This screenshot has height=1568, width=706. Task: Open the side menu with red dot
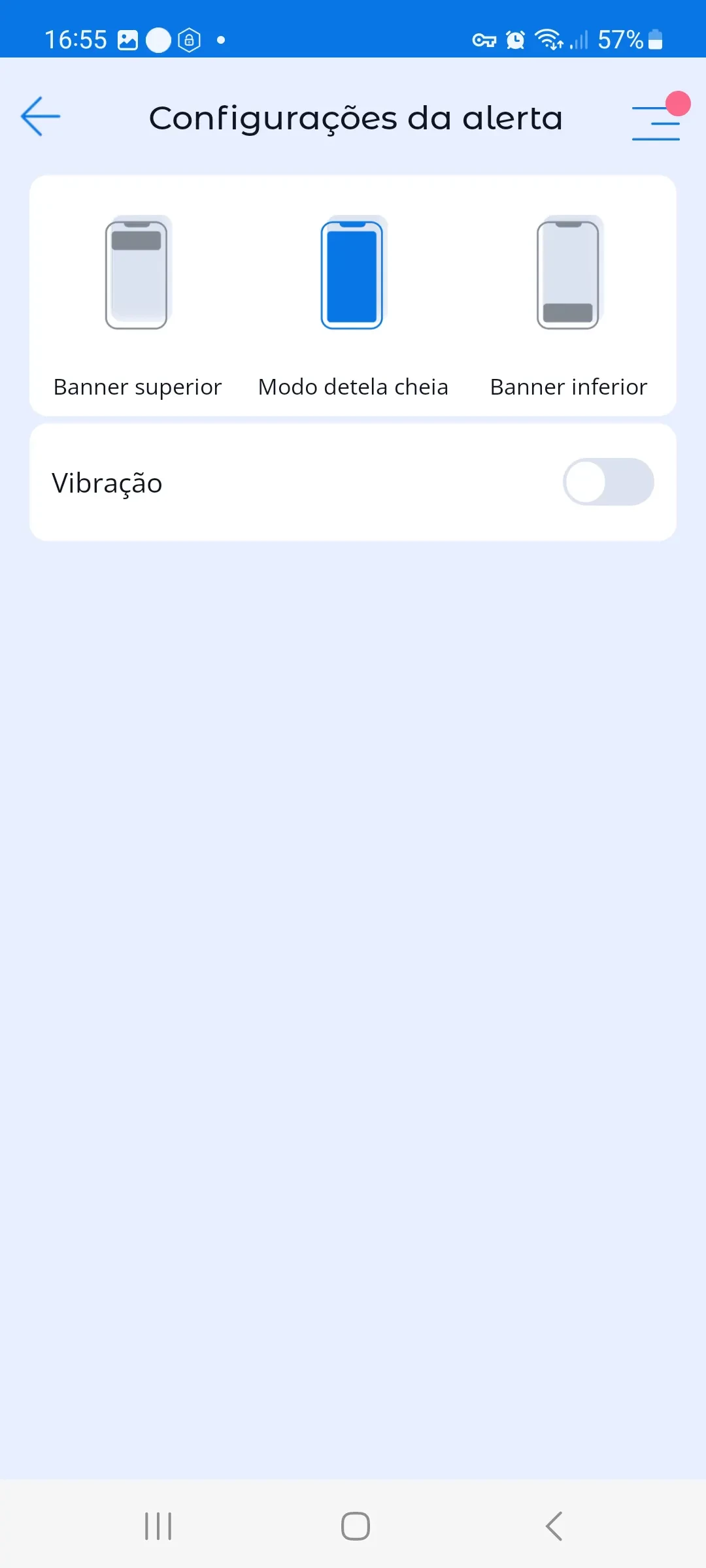656,122
